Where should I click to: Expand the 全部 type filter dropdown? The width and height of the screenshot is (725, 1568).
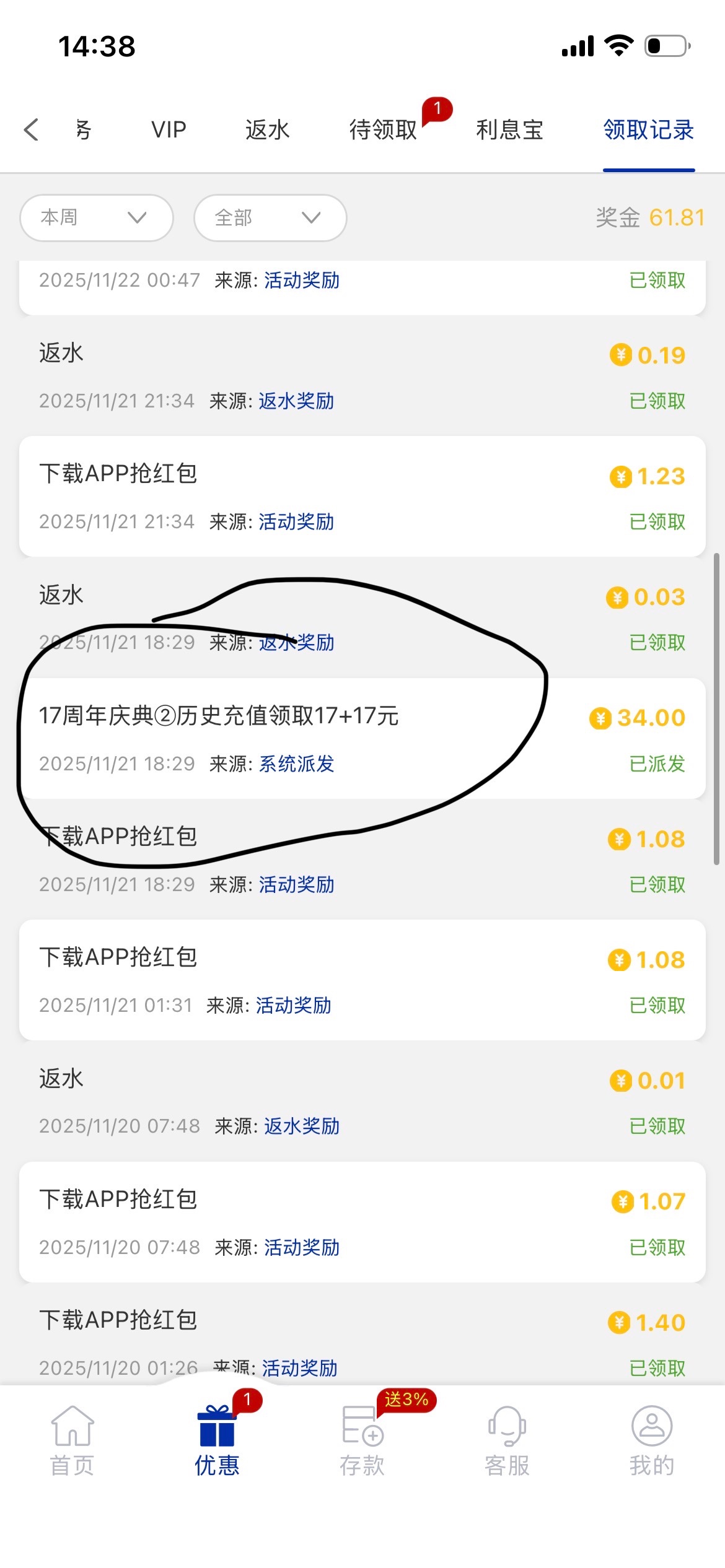click(x=270, y=218)
